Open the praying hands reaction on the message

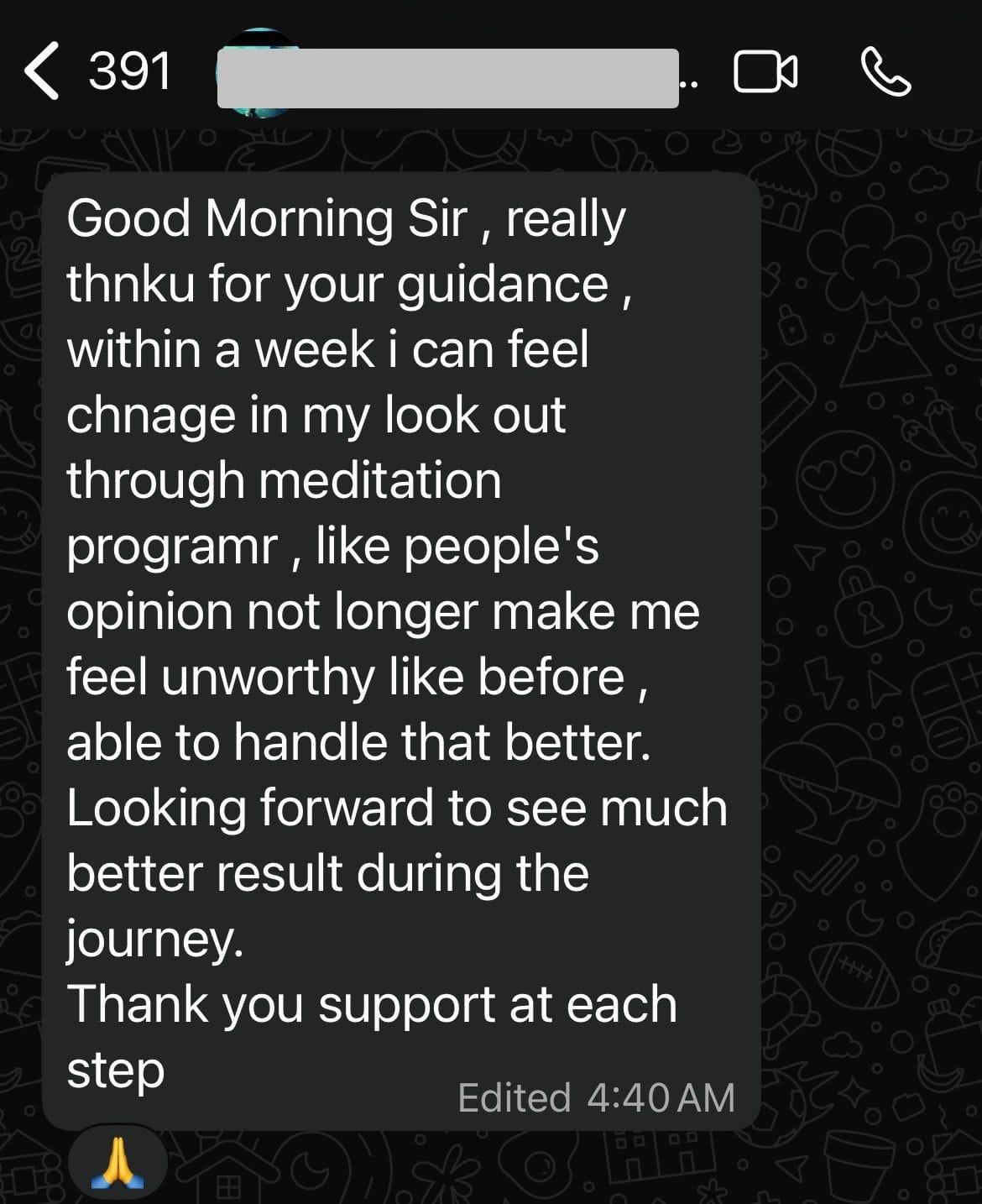click(x=118, y=1161)
